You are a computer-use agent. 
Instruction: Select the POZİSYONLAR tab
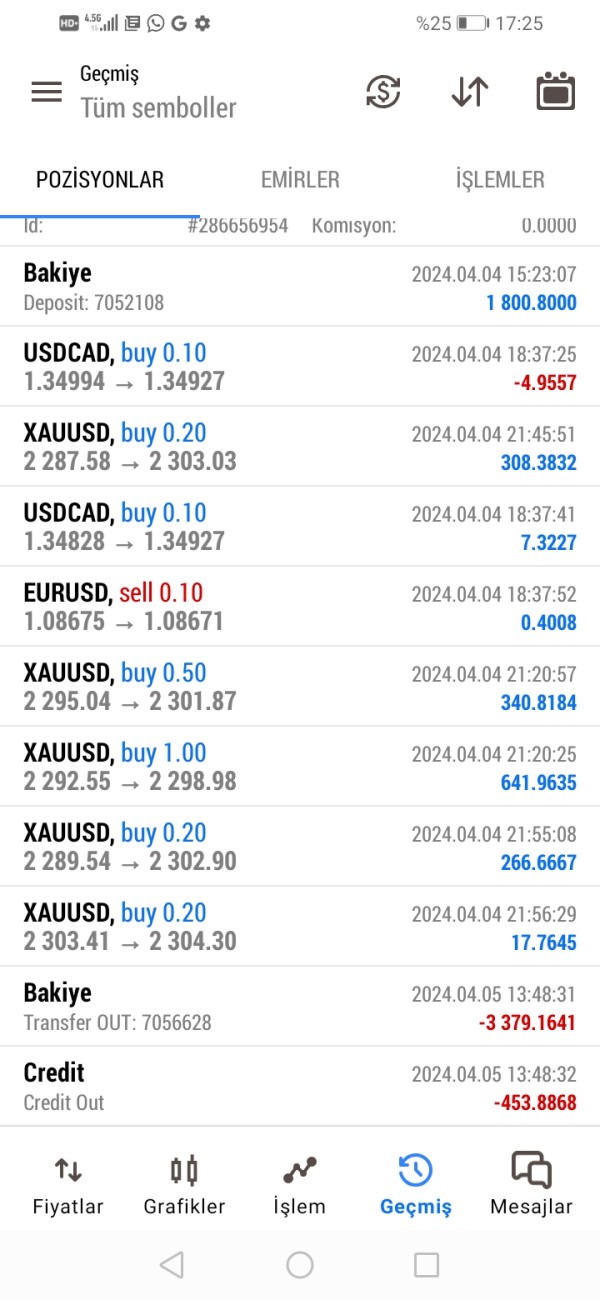click(x=100, y=180)
